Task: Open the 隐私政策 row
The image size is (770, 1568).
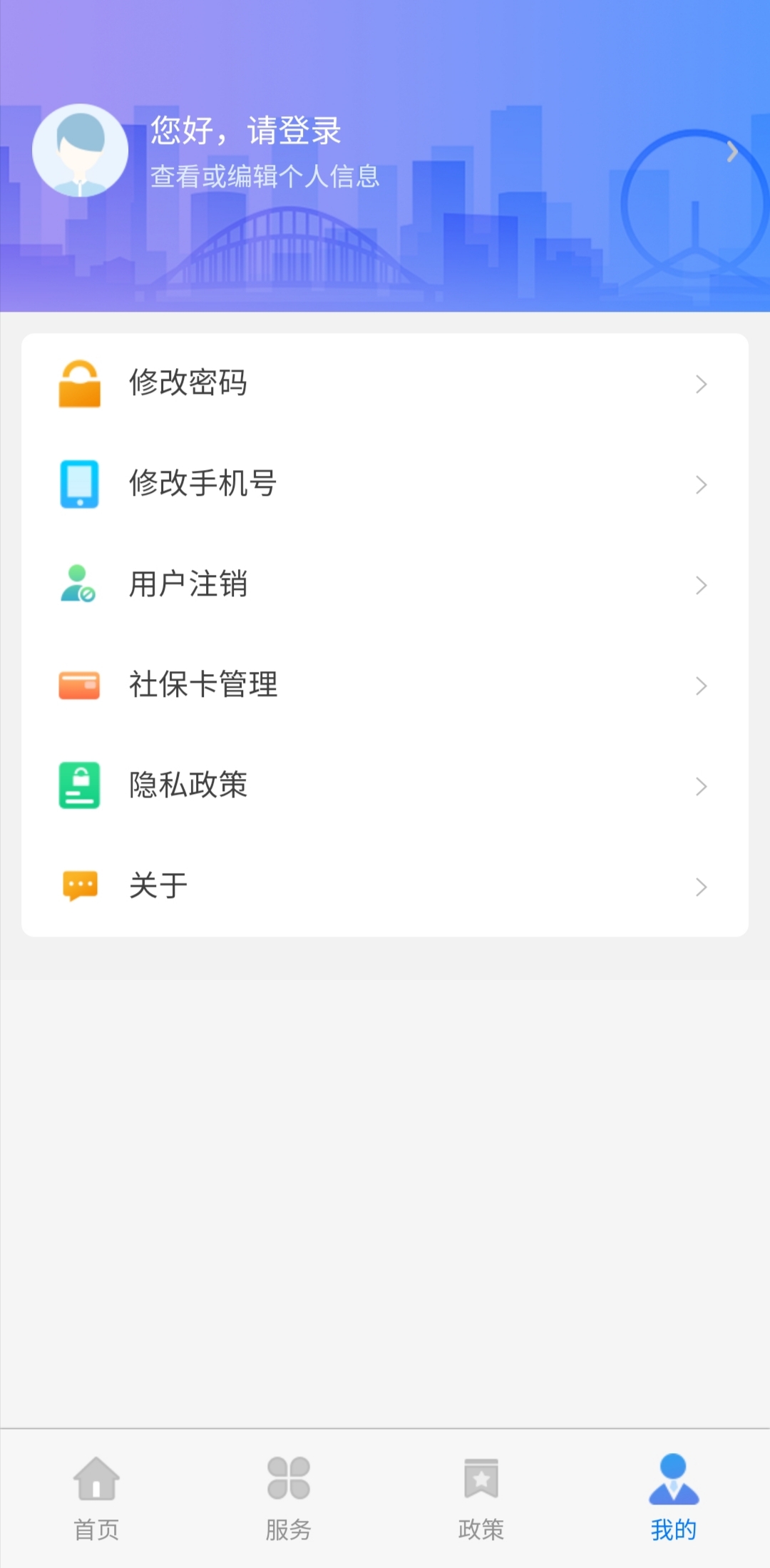Action: click(x=385, y=786)
